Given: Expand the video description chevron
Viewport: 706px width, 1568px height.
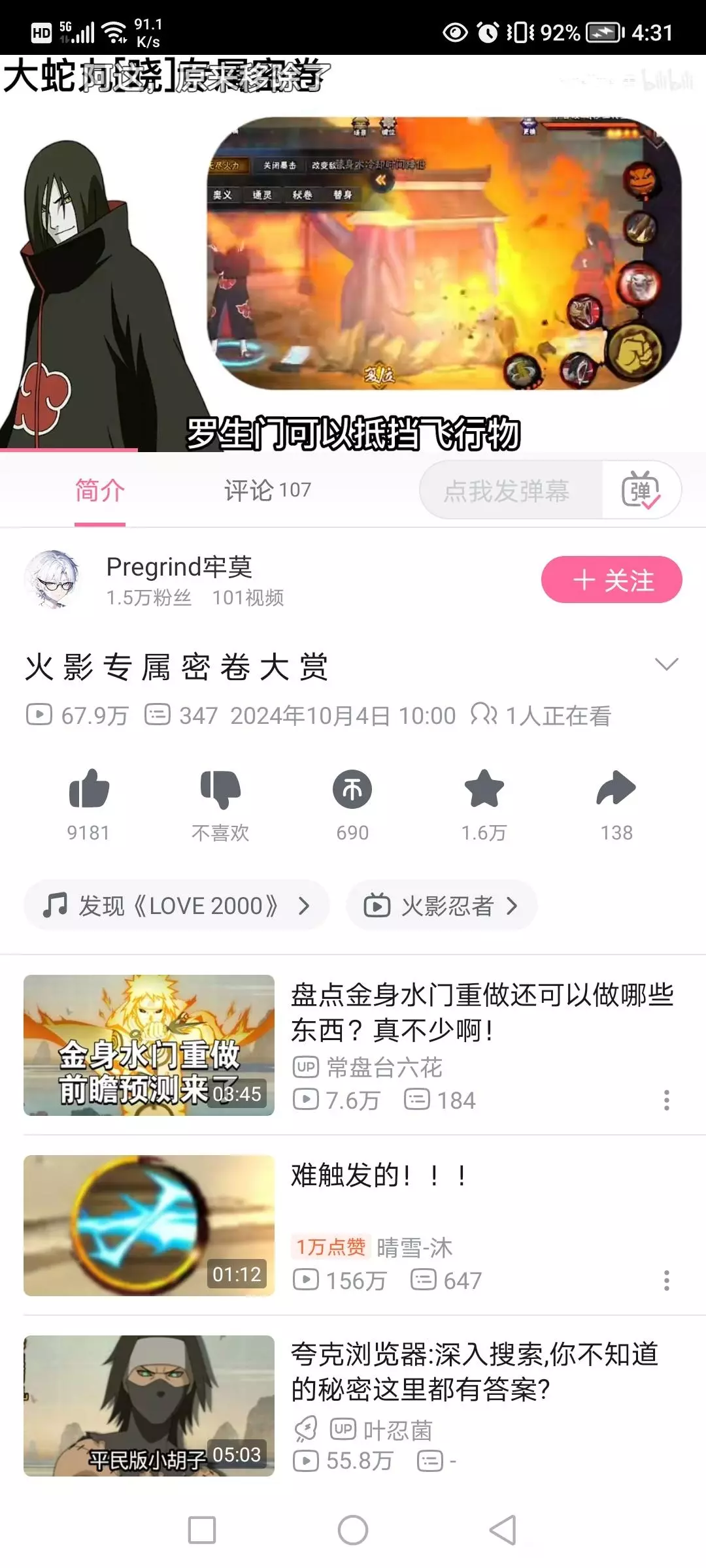Looking at the screenshot, I should (666, 665).
